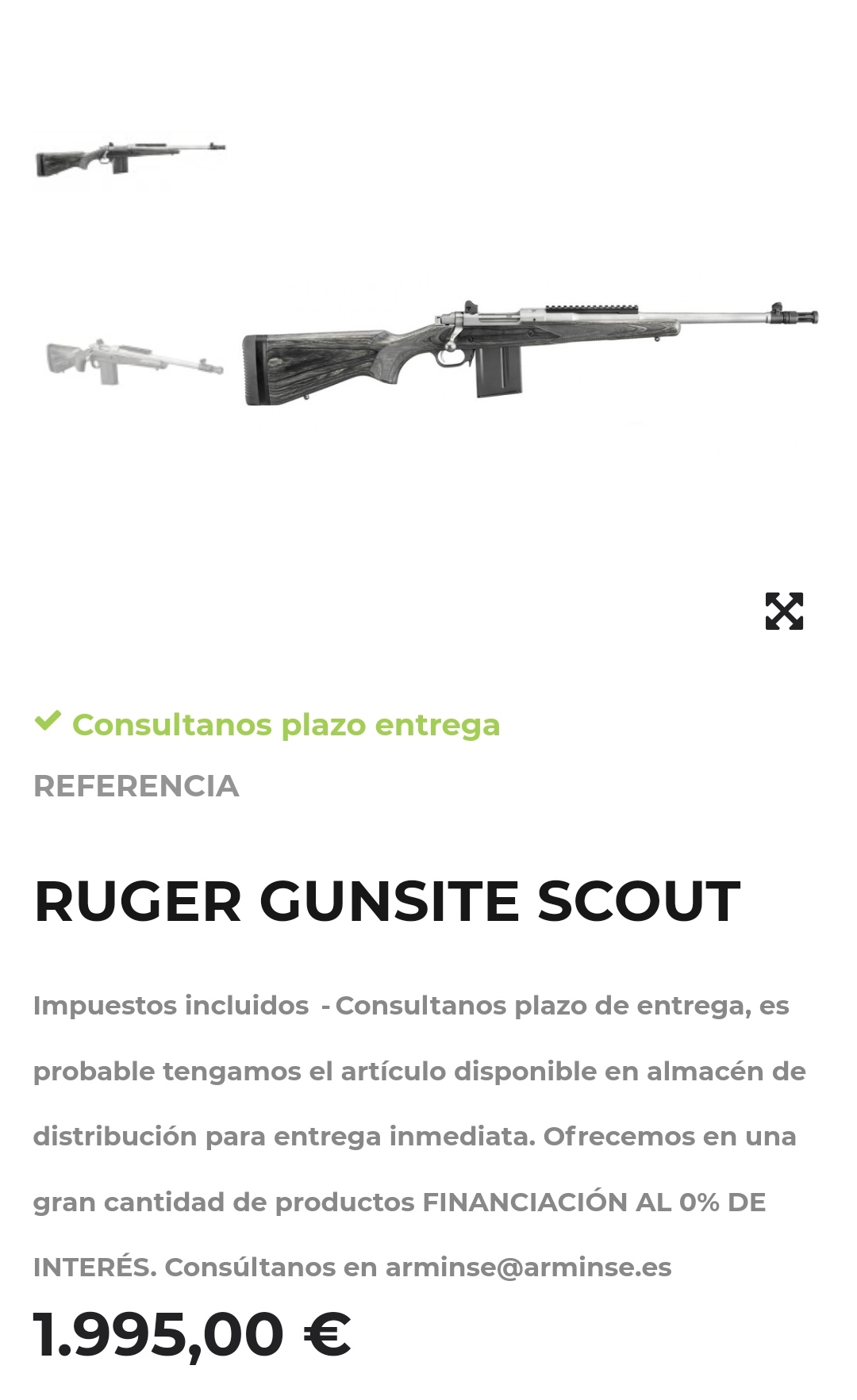The width and height of the screenshot is (857, 1400).
Task: Select the faded rifle gallery thumbnail
Action: pyautogui.click(x=134, y=362)
